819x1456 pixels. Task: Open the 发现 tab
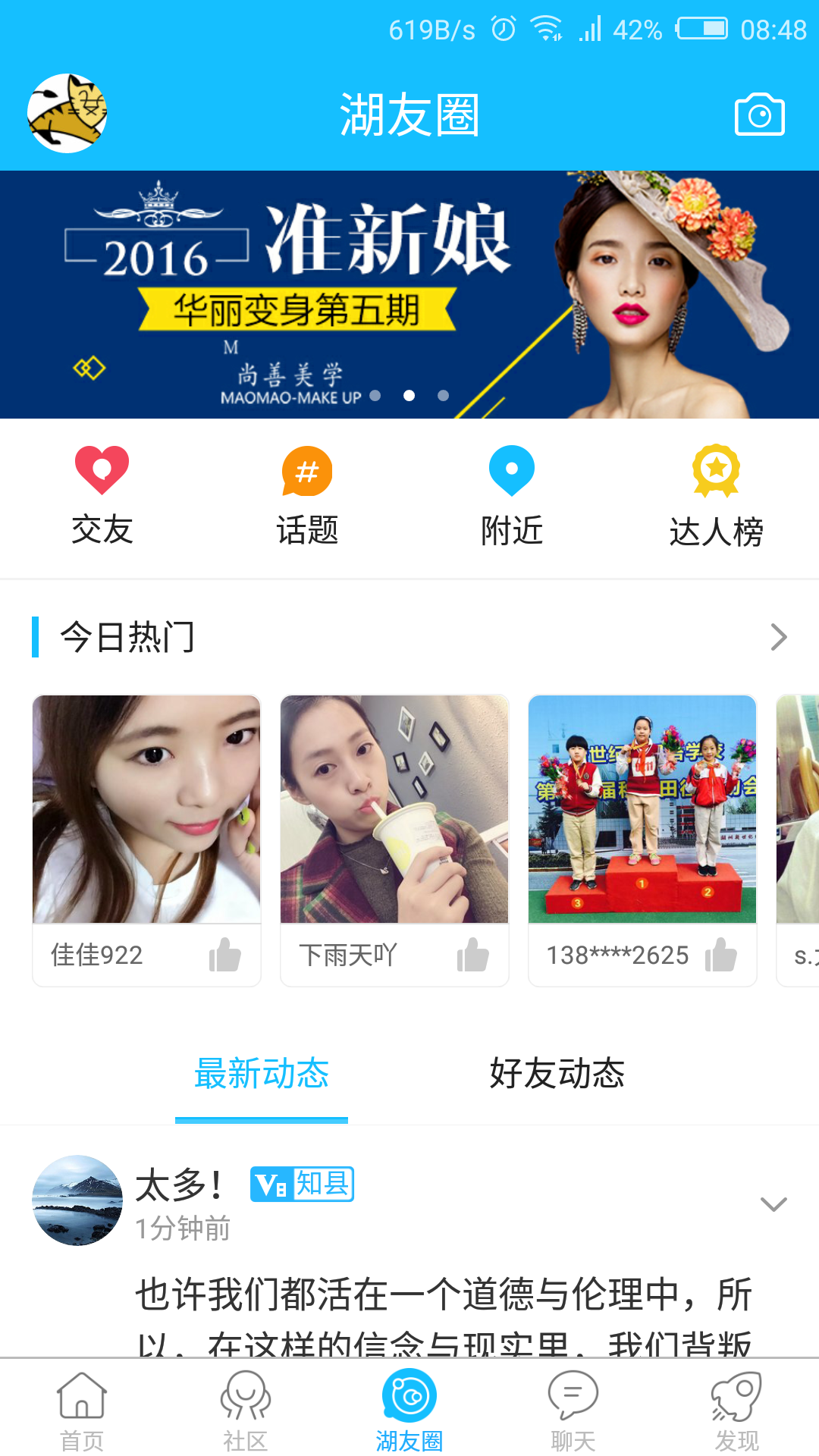click(x=736, y=1410)
